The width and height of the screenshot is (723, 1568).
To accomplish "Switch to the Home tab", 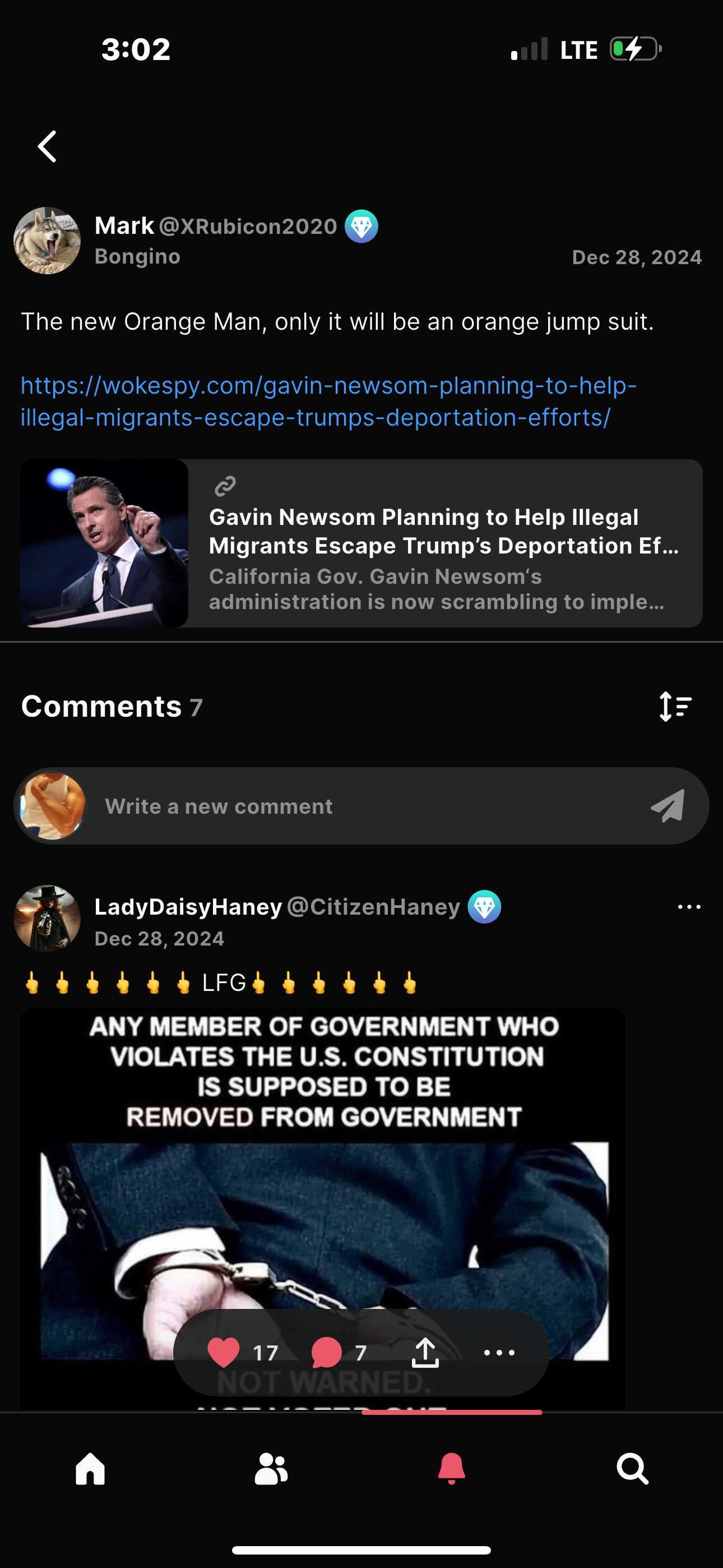I will click(x=90, y=1469).
